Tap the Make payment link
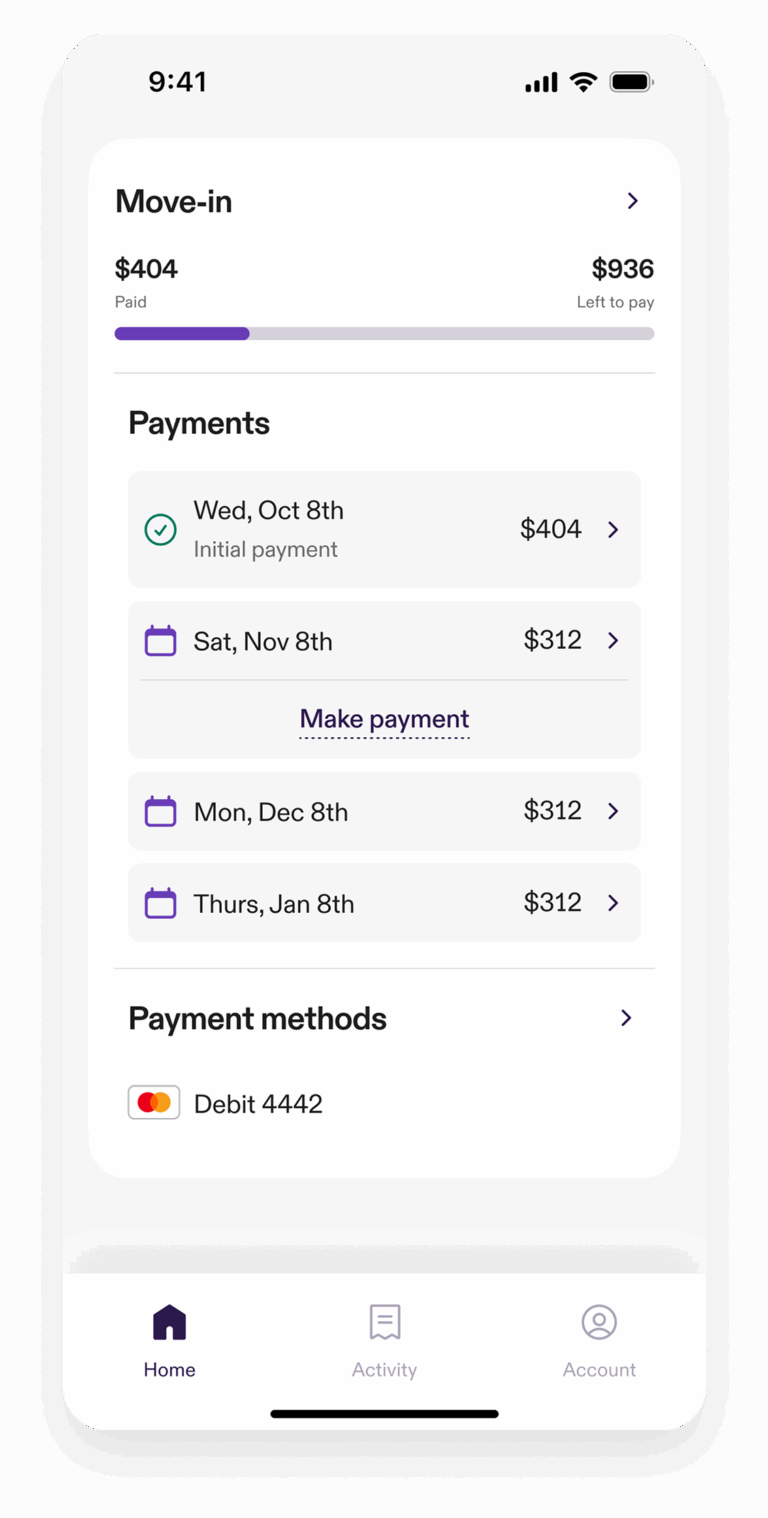Viewport: 768px width, 1518px height. pos(384,719)
